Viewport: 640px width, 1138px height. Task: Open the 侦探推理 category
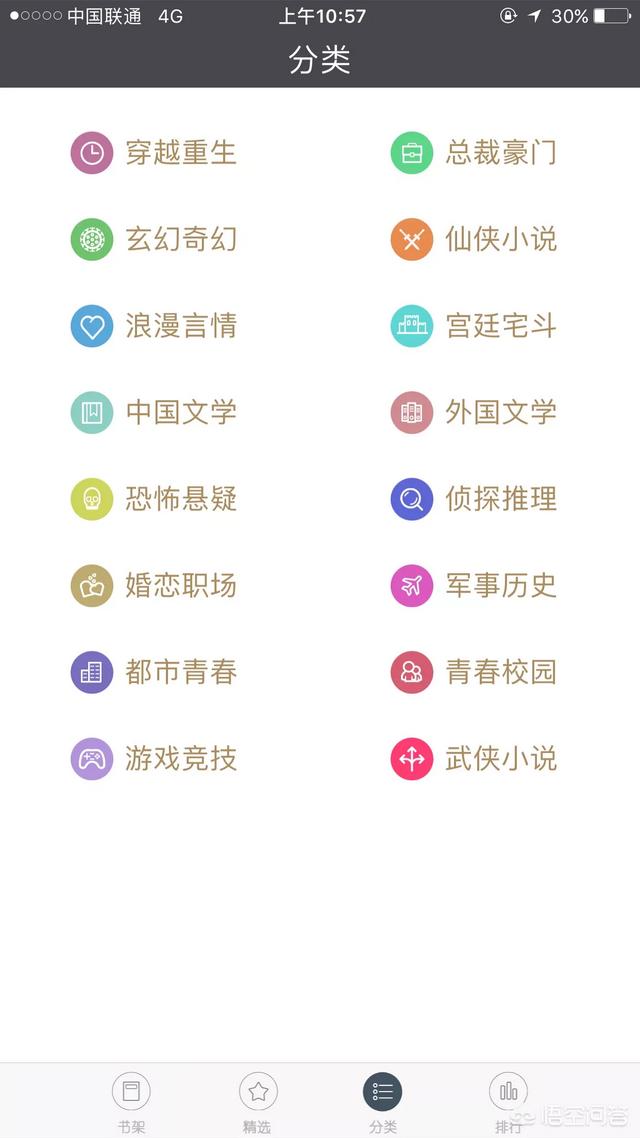[474, 499]
